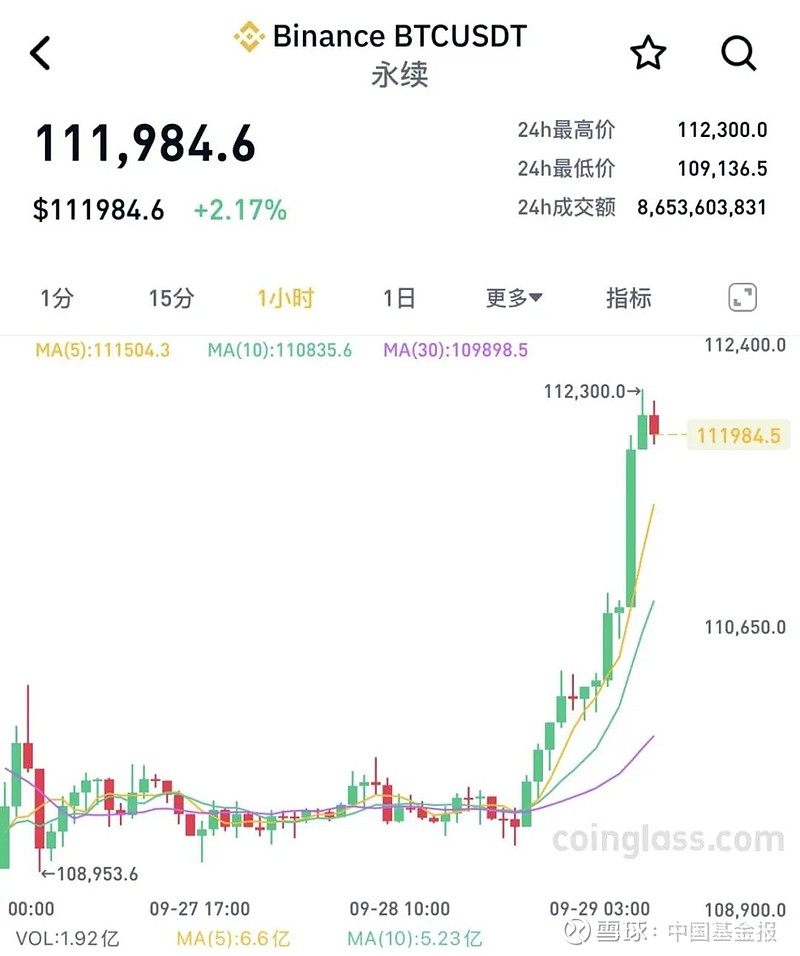
Task: Click the Binance logo icon
Action: coord(249,36)
